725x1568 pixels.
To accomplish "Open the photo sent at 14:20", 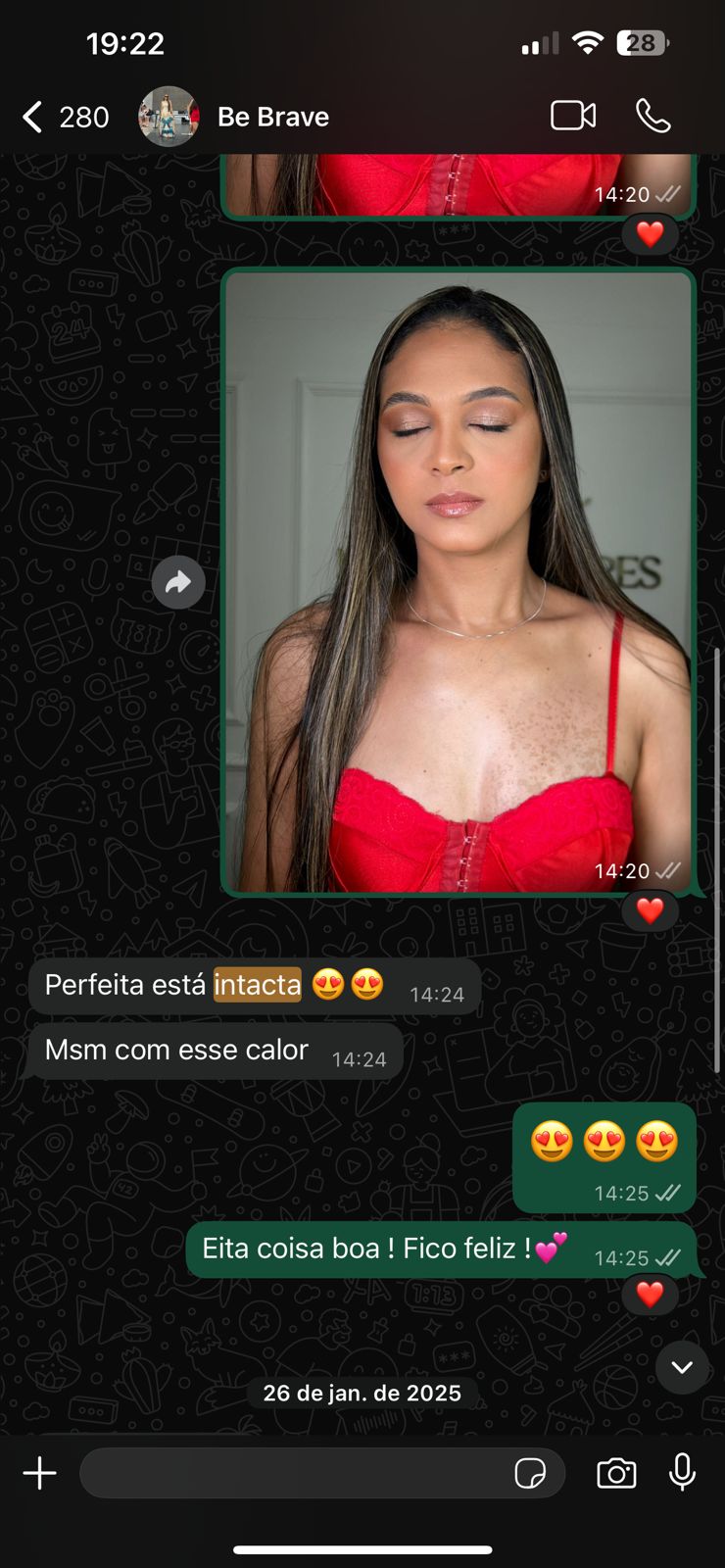I will click(459, 580).
